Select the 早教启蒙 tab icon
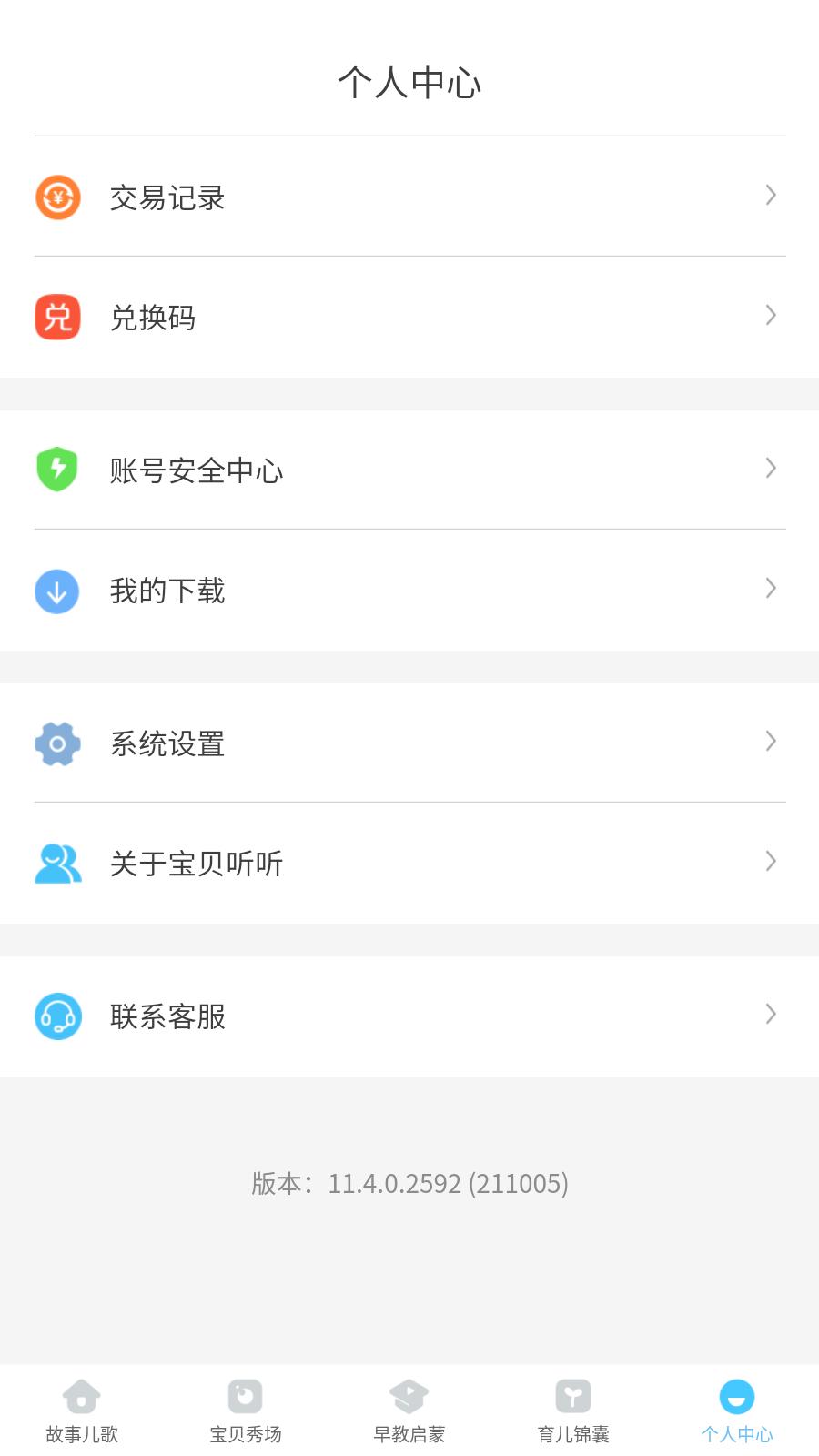Image resolution: width=819 pixels, height=1456 pixels. [x=409, y=1397]
